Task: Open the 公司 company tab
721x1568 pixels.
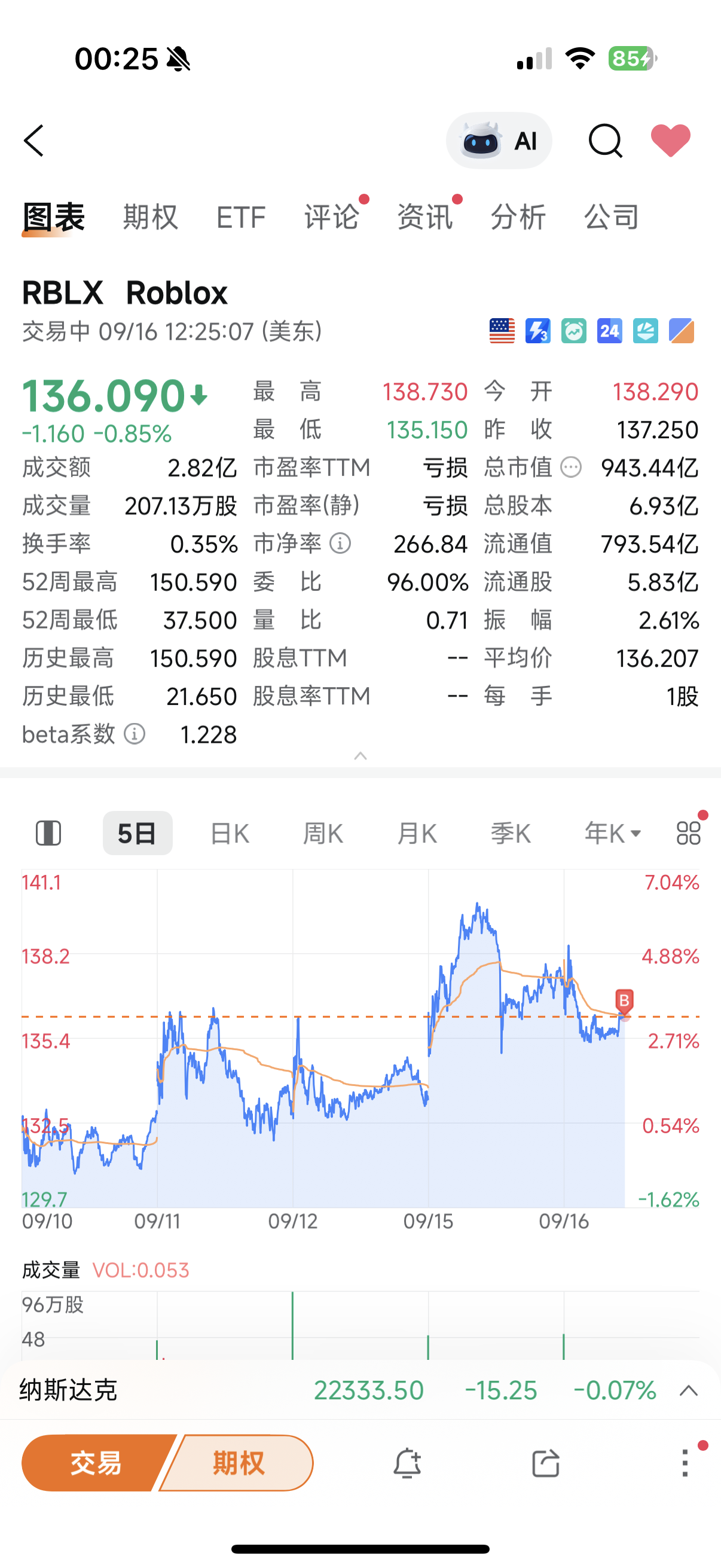Action: [611, 217]
